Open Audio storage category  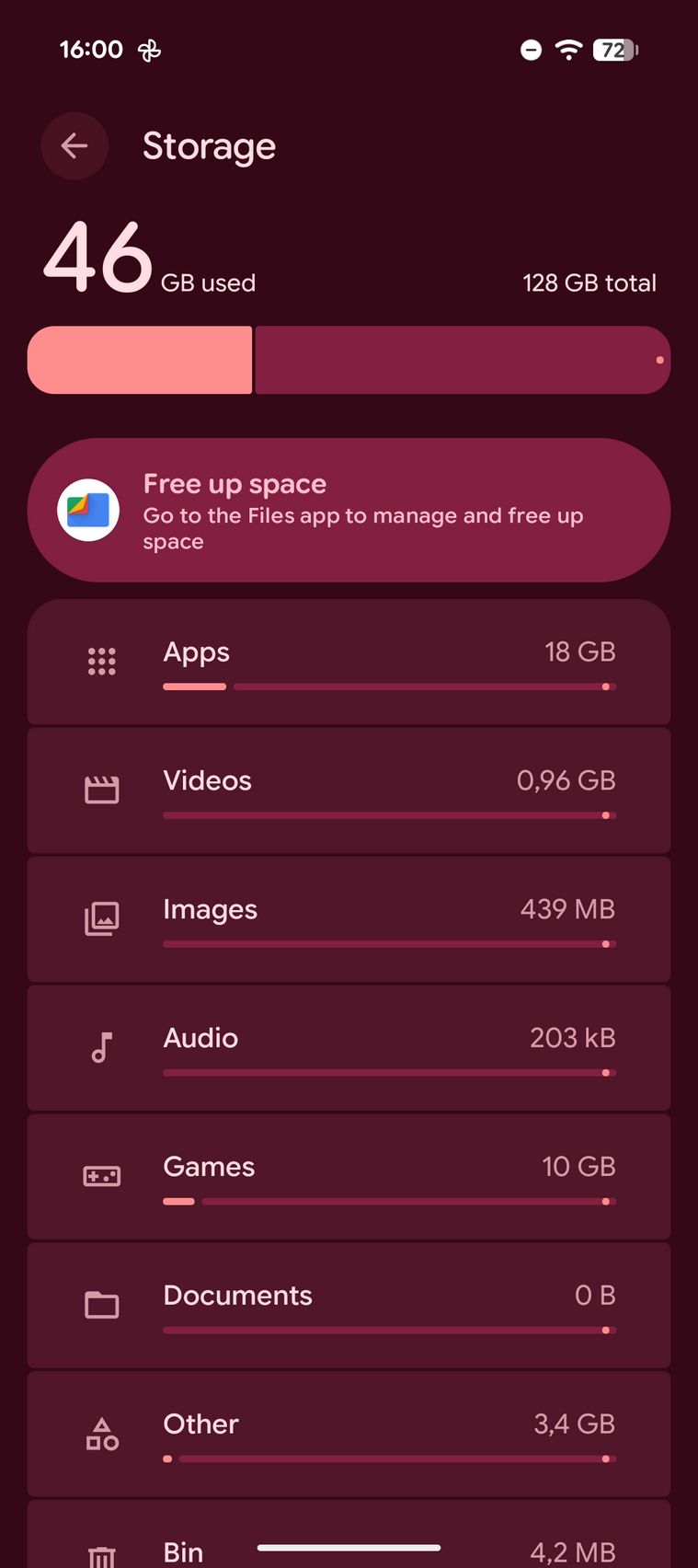(x=349, y=1048)
